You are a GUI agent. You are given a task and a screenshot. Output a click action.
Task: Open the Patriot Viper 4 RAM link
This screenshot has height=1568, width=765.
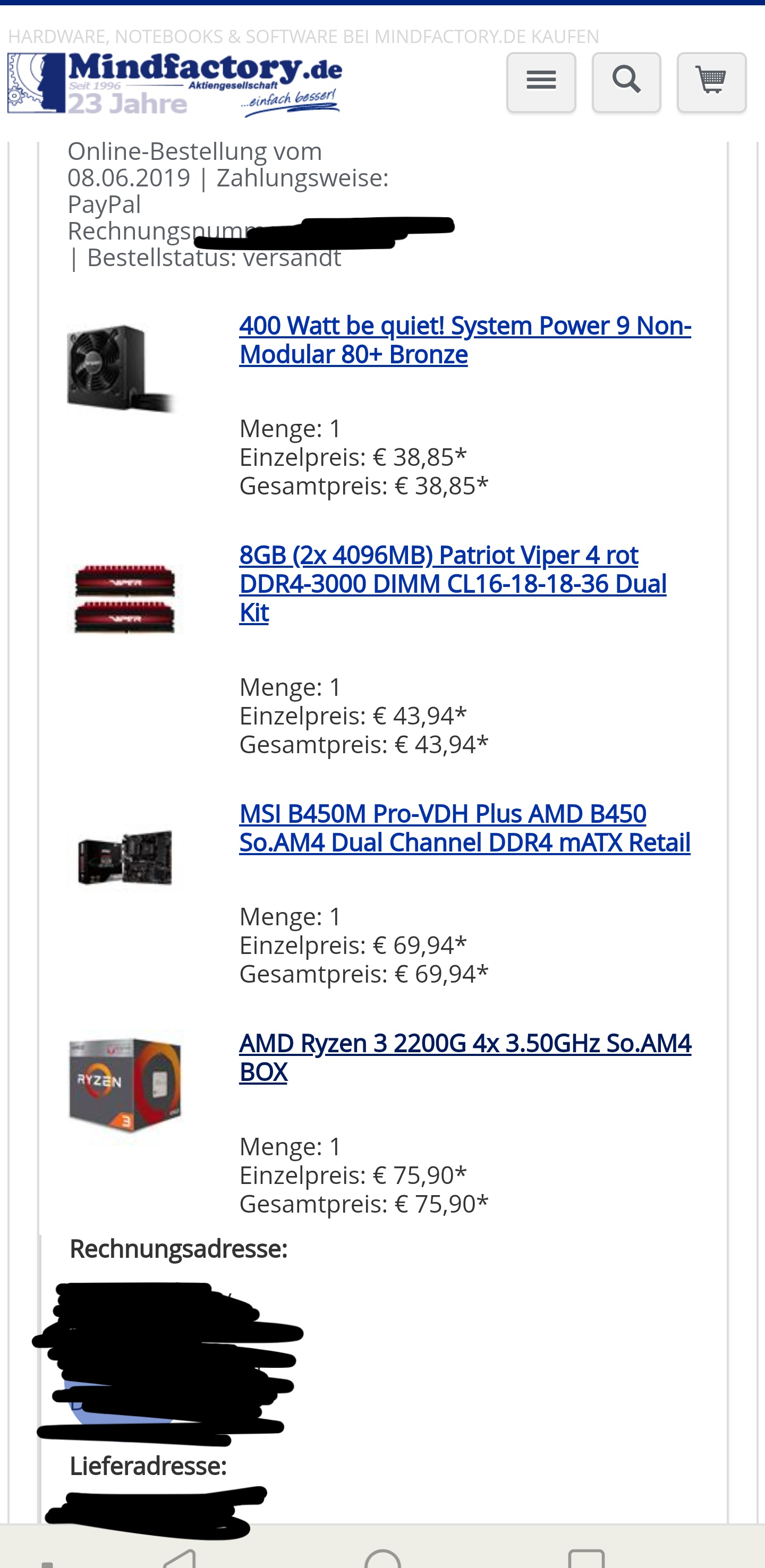click(x=452, y=583)
